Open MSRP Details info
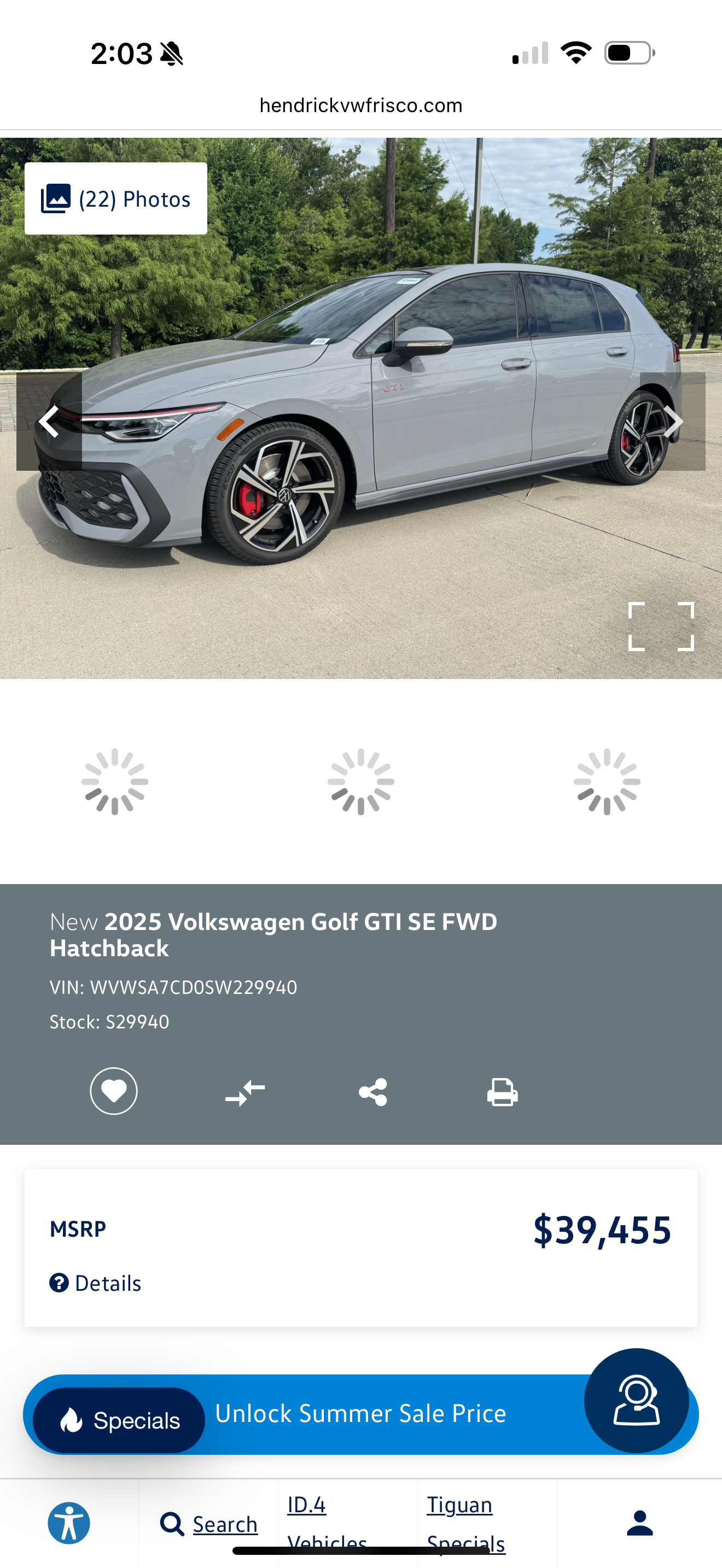722x1568 pixels. pos(96,1283)
